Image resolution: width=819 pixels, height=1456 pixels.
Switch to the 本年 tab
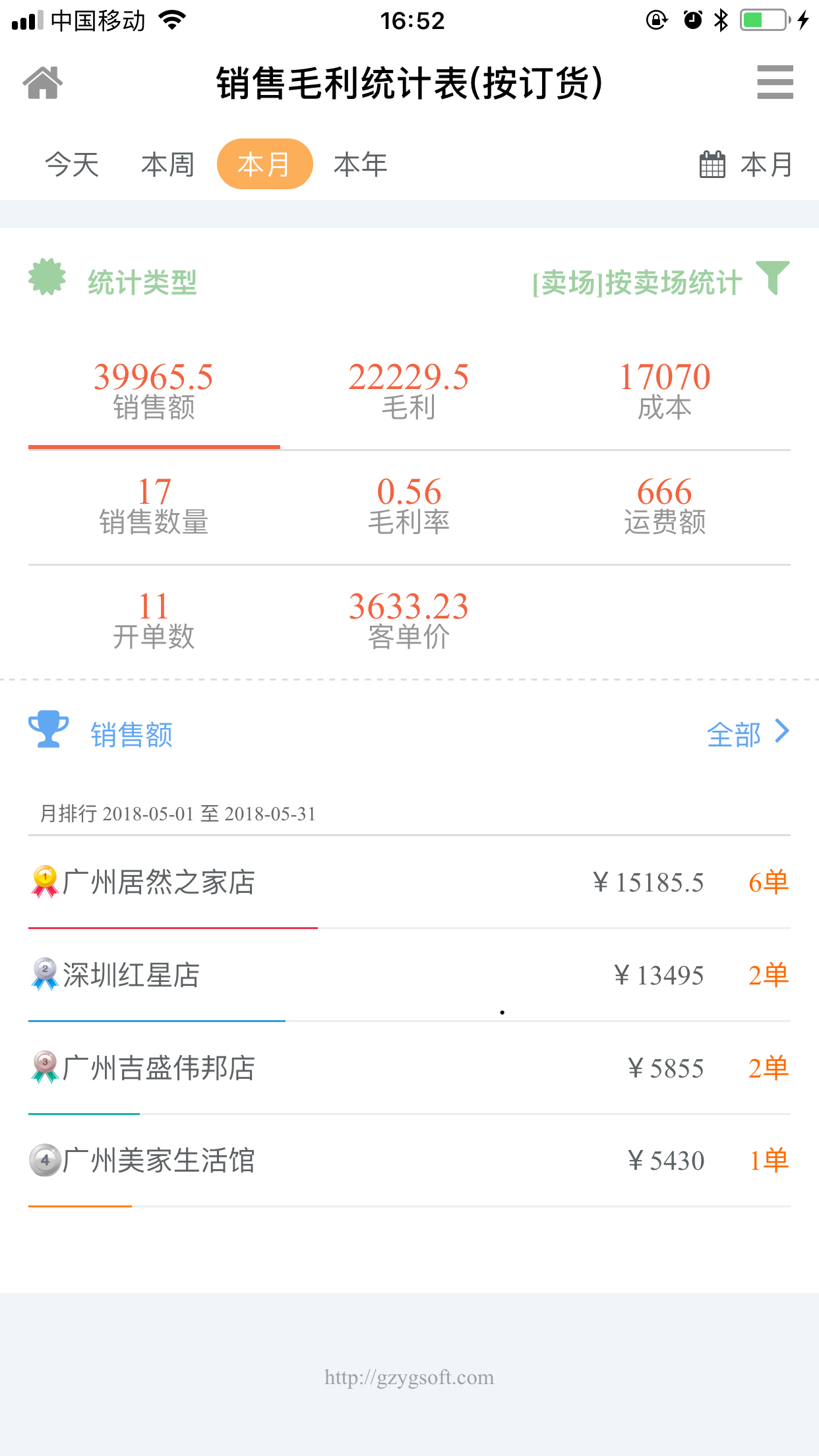click(360, 164)
